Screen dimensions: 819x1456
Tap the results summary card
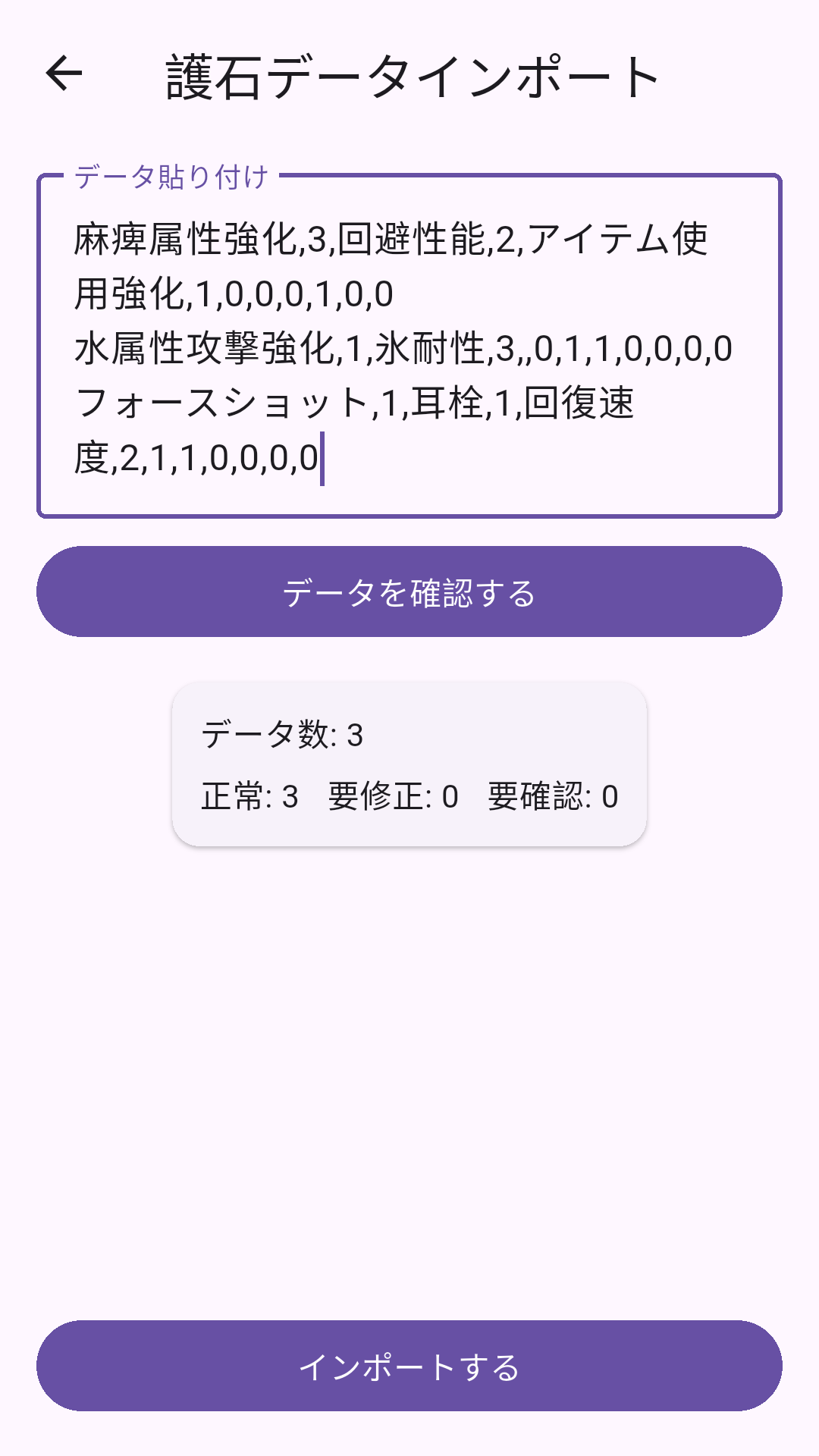tap(409, 762)
